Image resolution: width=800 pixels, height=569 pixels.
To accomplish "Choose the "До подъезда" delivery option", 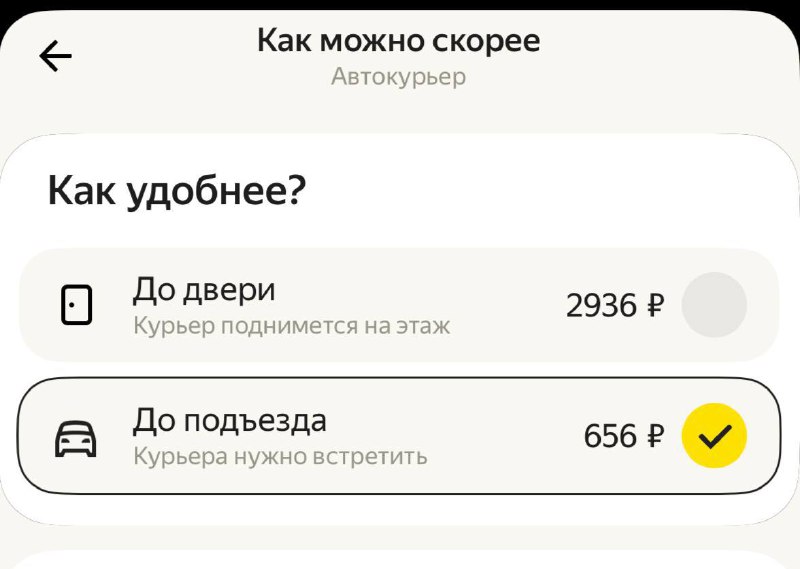I will tap(398, 436).
